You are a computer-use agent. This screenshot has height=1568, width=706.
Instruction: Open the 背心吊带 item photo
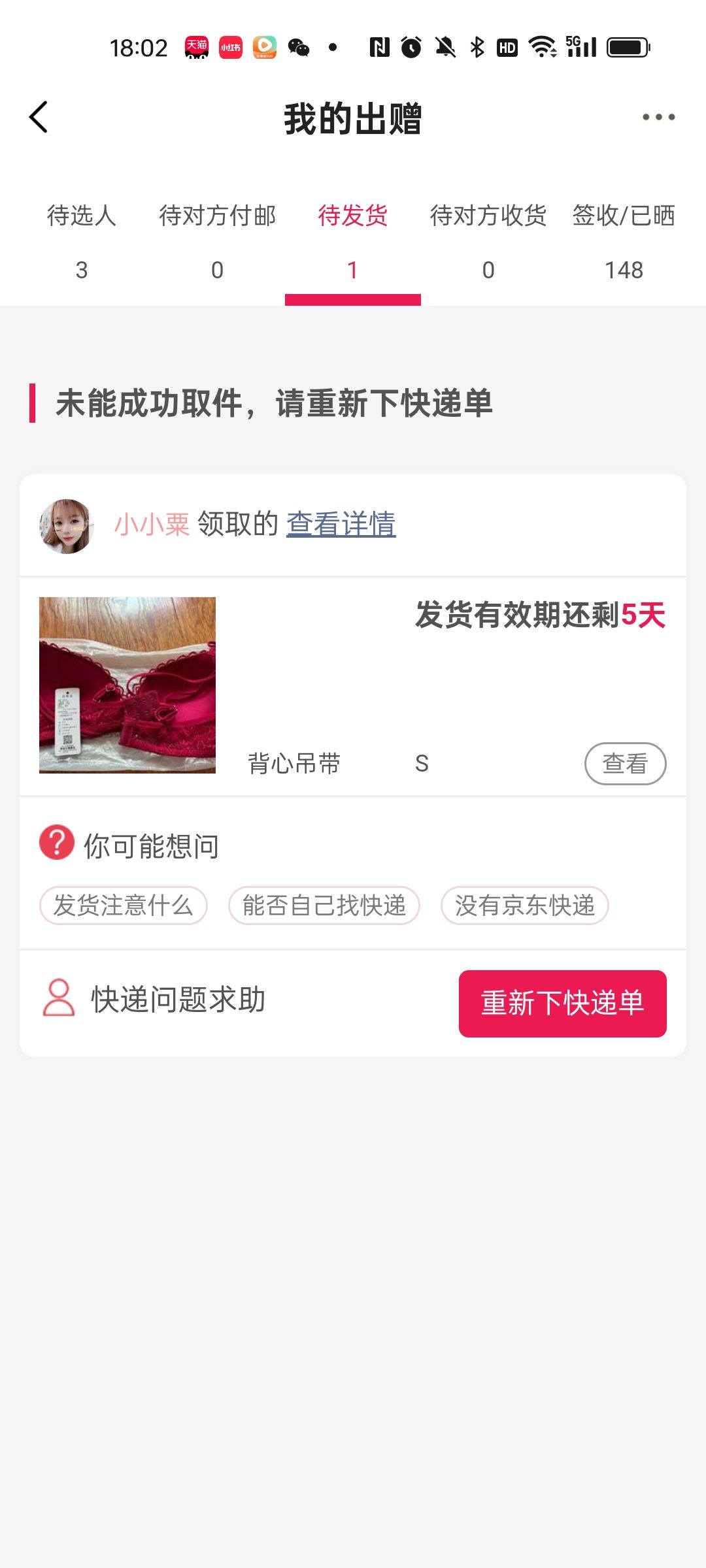(127, 685)
